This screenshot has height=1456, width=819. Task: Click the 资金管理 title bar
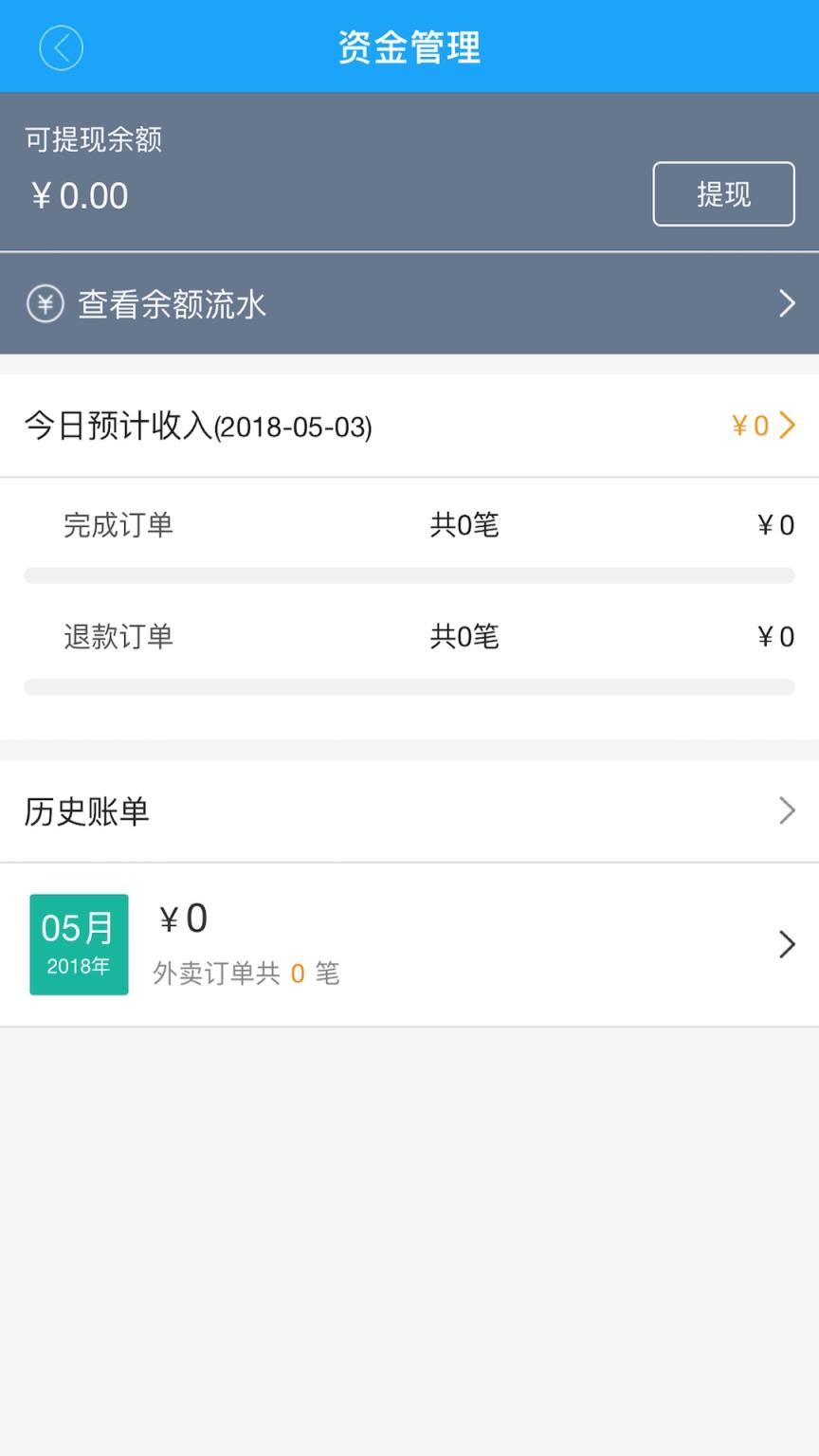coord(409,46)
